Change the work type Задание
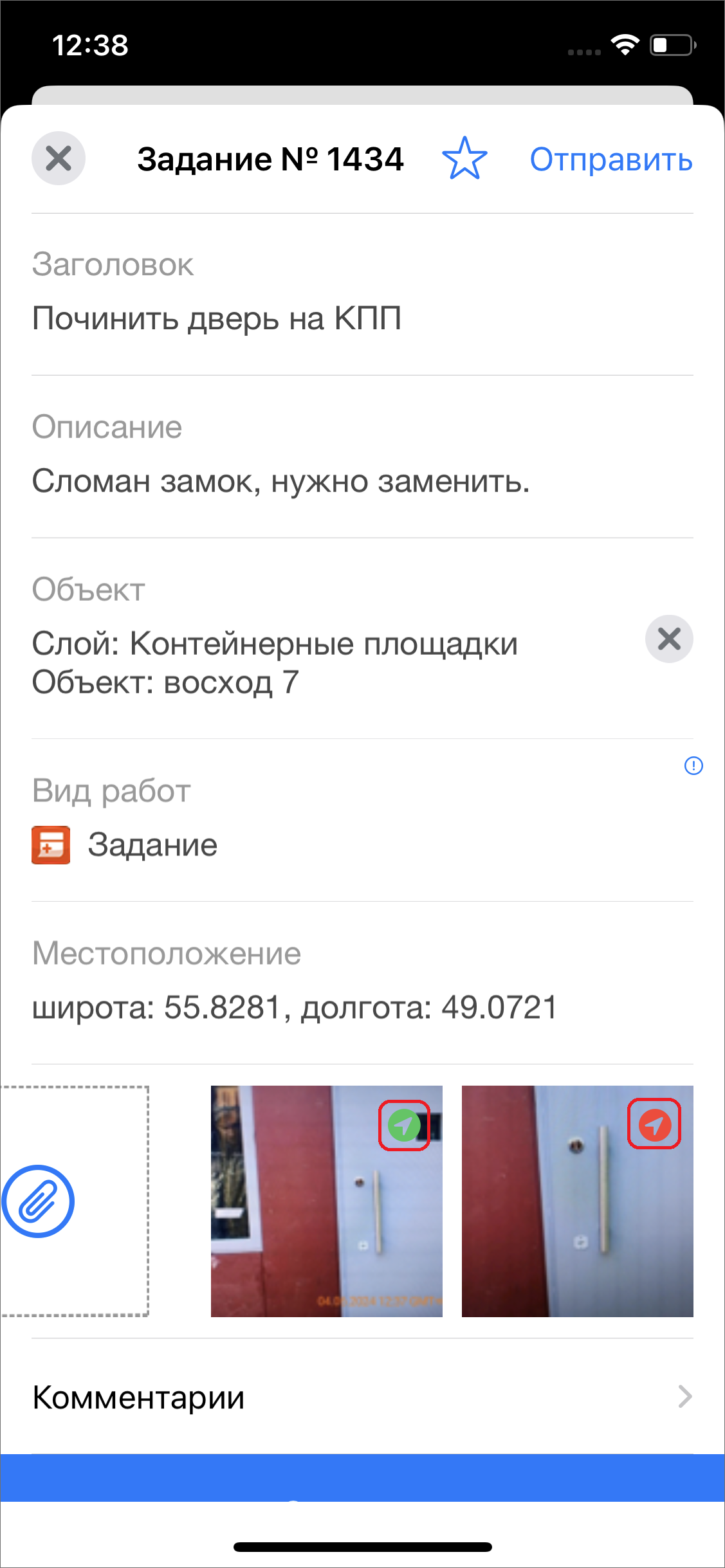The width and height of the screenshot is (725, 1568). [x=152, y=845]
